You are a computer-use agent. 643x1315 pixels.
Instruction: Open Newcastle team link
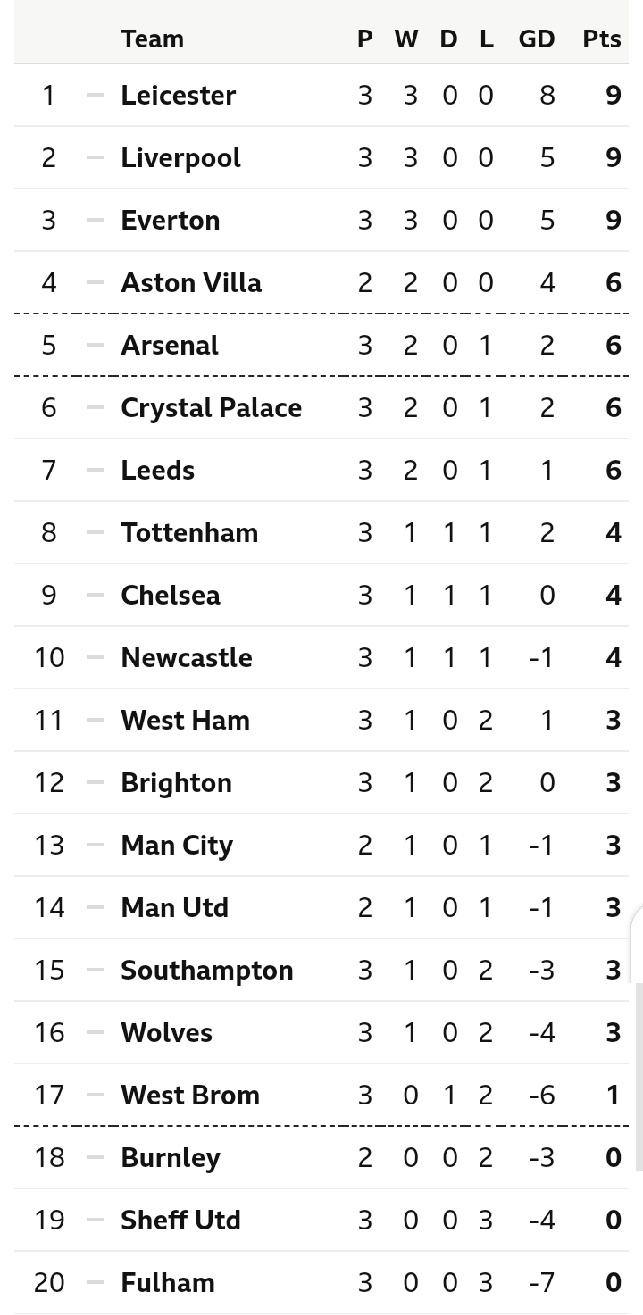click(186, 658)
